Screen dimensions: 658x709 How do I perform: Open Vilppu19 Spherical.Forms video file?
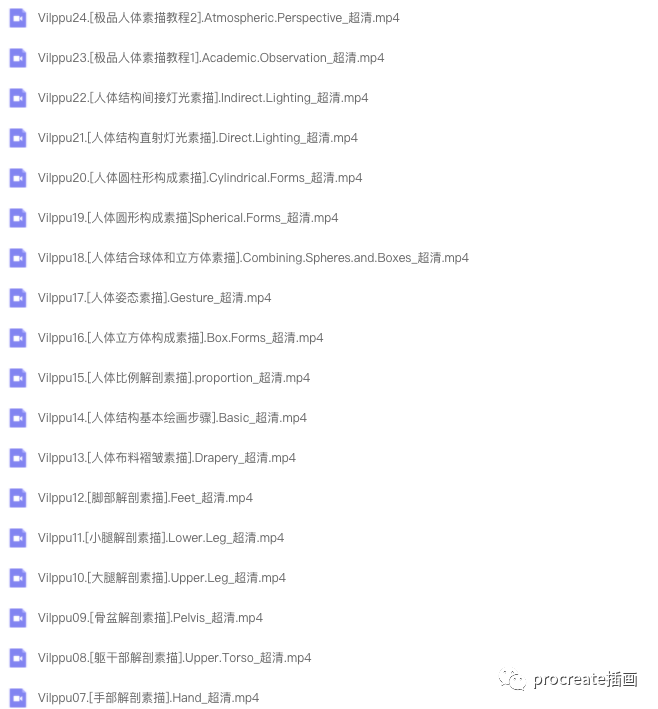pyautogui.click(x=187, y=218)
